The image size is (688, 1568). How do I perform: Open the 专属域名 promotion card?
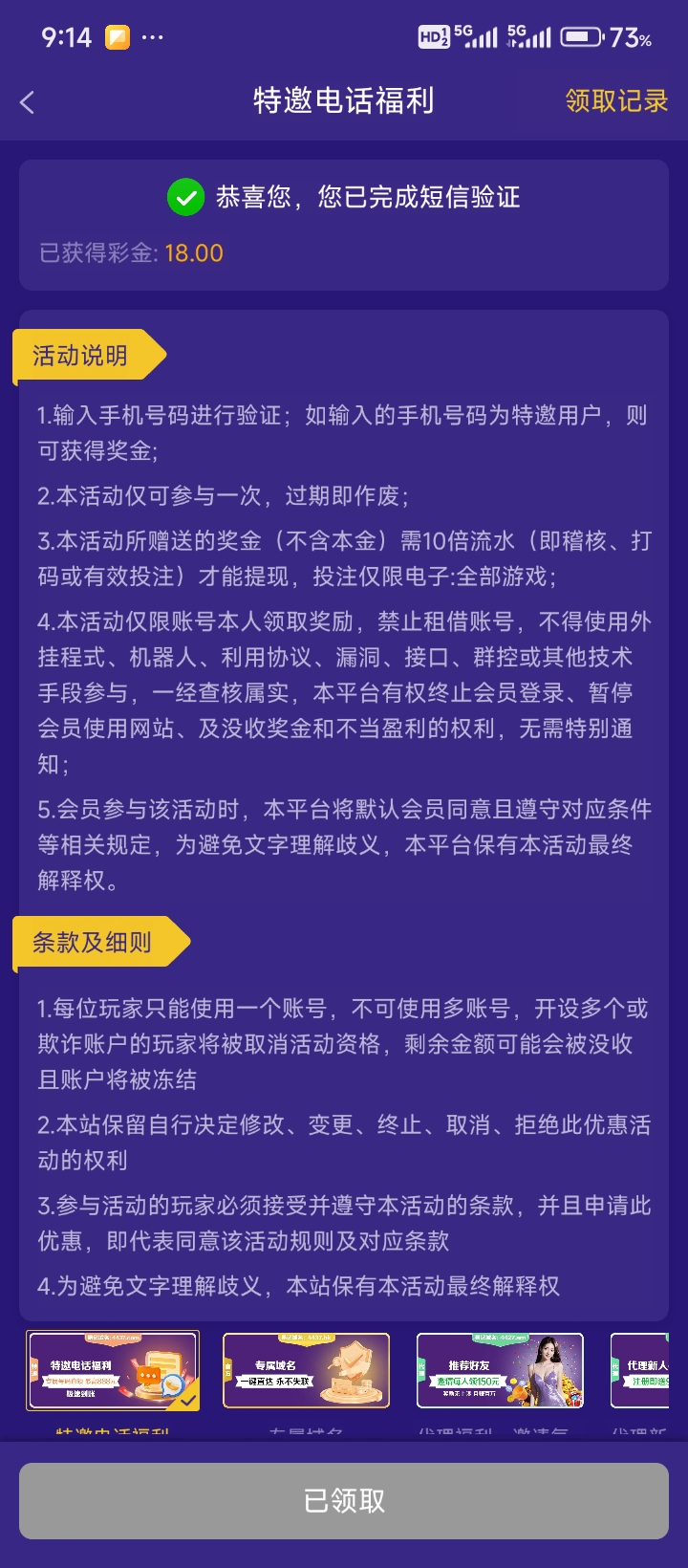[306, 1371]
